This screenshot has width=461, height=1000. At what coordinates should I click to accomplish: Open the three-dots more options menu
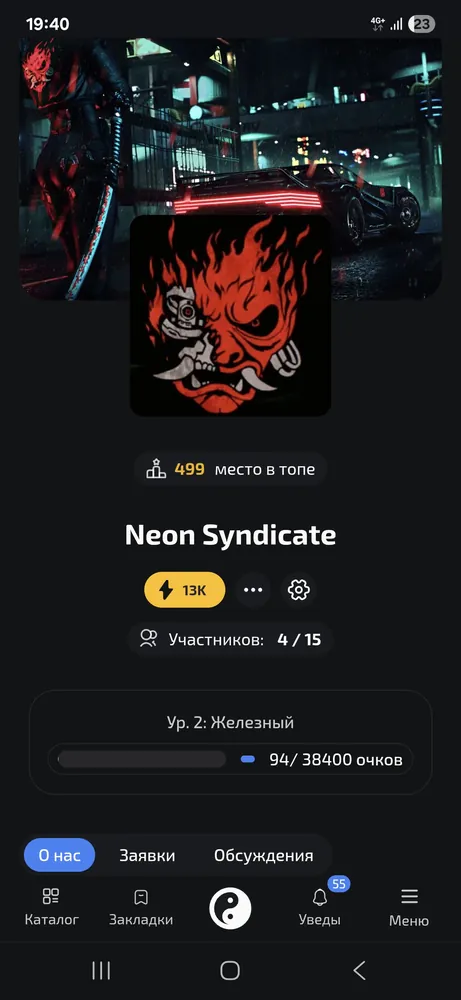coord(253,590)
